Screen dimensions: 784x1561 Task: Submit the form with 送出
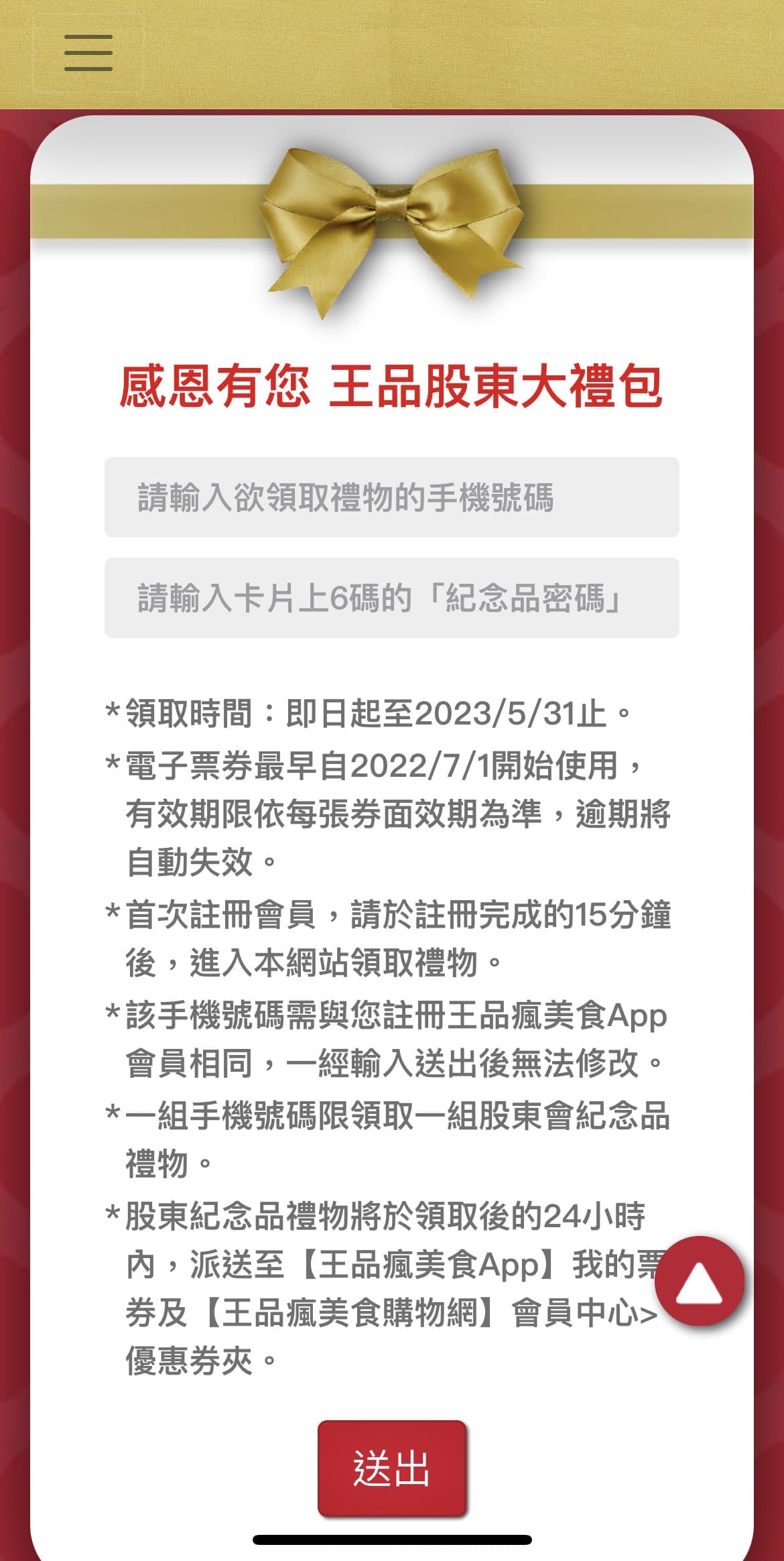(391, 1469)
